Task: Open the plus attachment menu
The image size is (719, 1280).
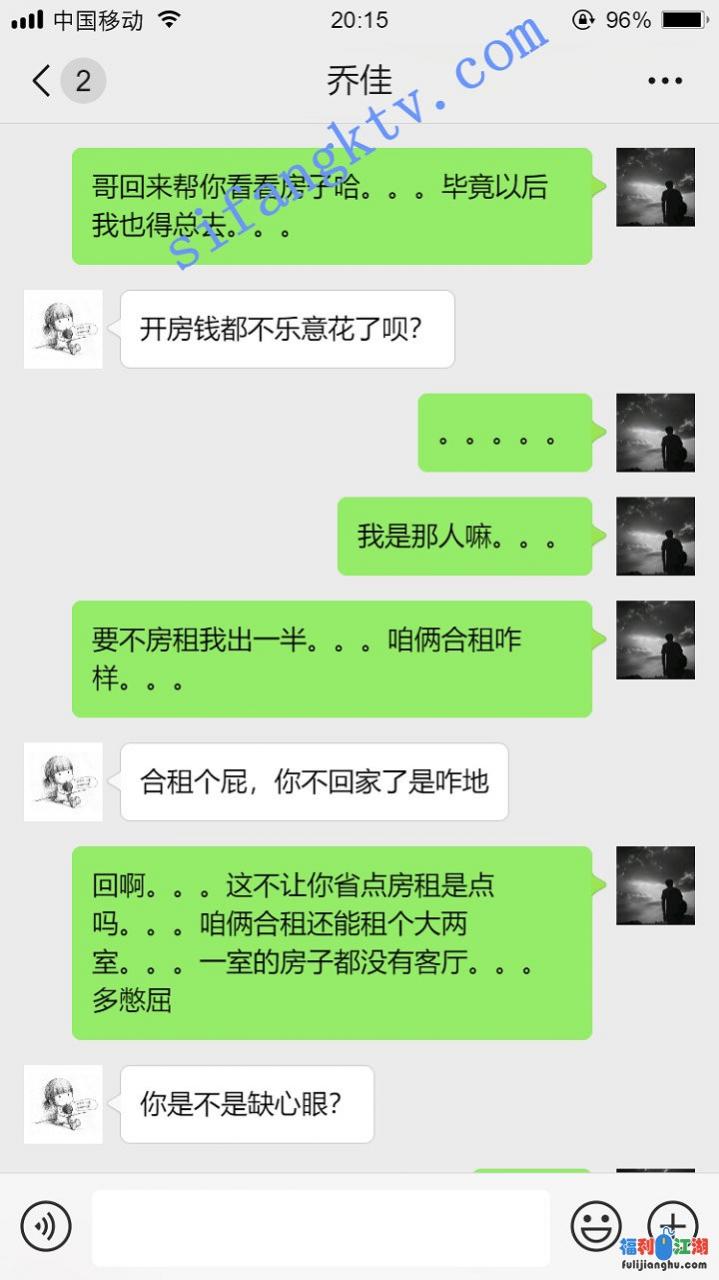Action: 672,1223
